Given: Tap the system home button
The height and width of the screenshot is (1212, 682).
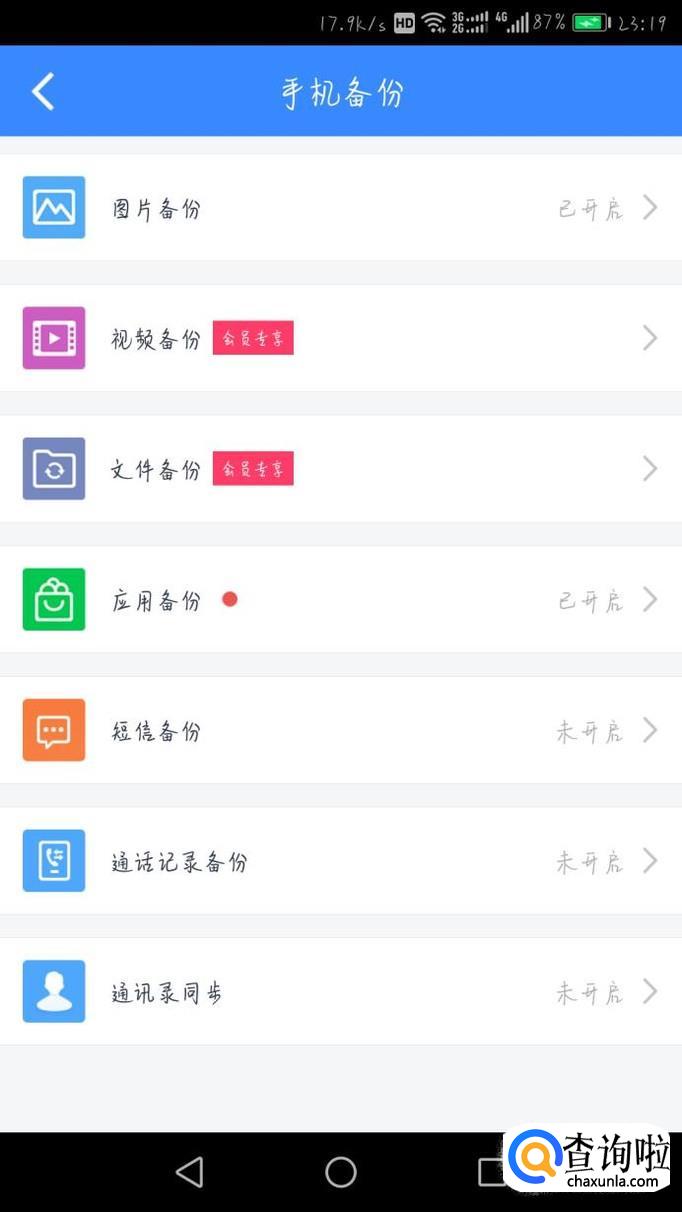Looking at the screenshot, I should pyautogui.click(x=341, y=1172).
